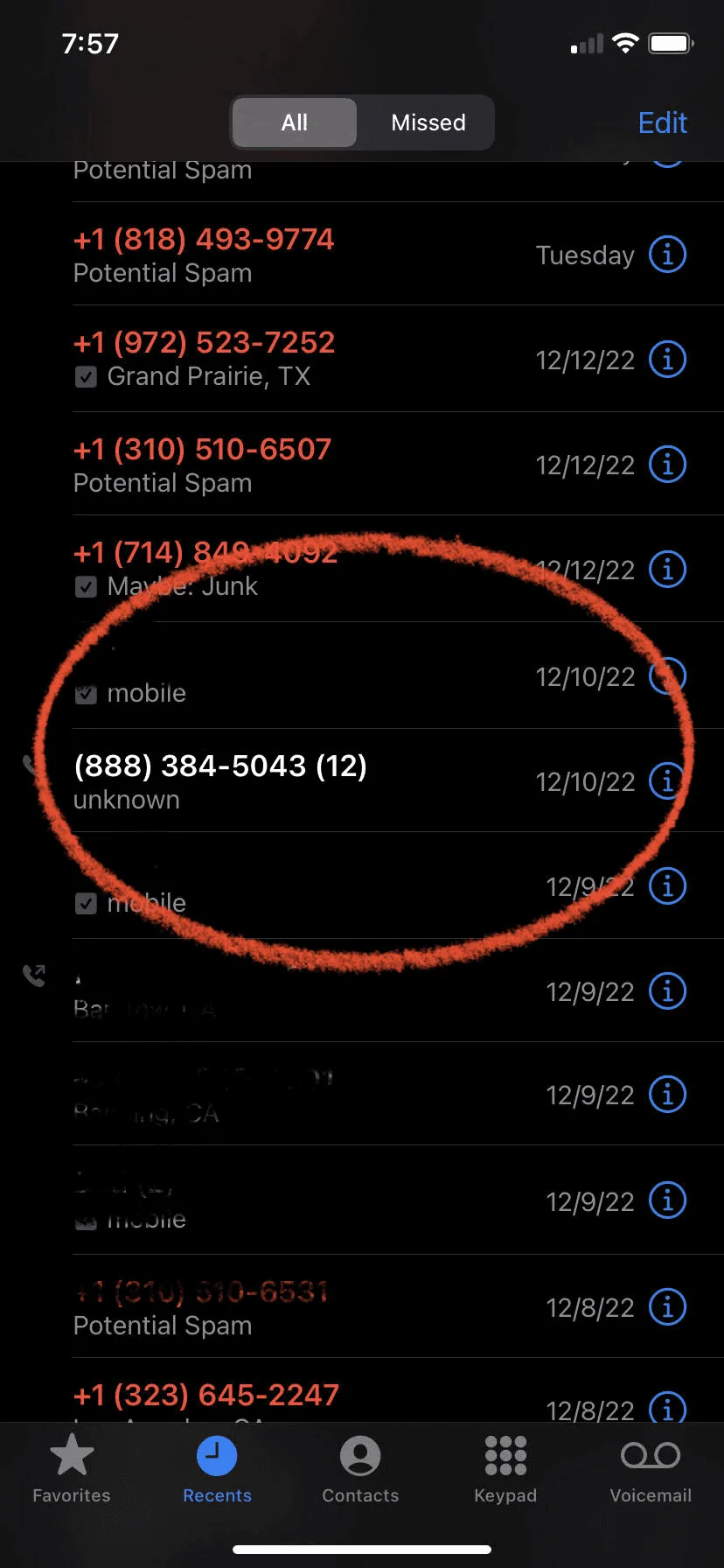Open info for +1 (818) 493-9774
Screen dimensions: 724x1568
tap(667, 255)
